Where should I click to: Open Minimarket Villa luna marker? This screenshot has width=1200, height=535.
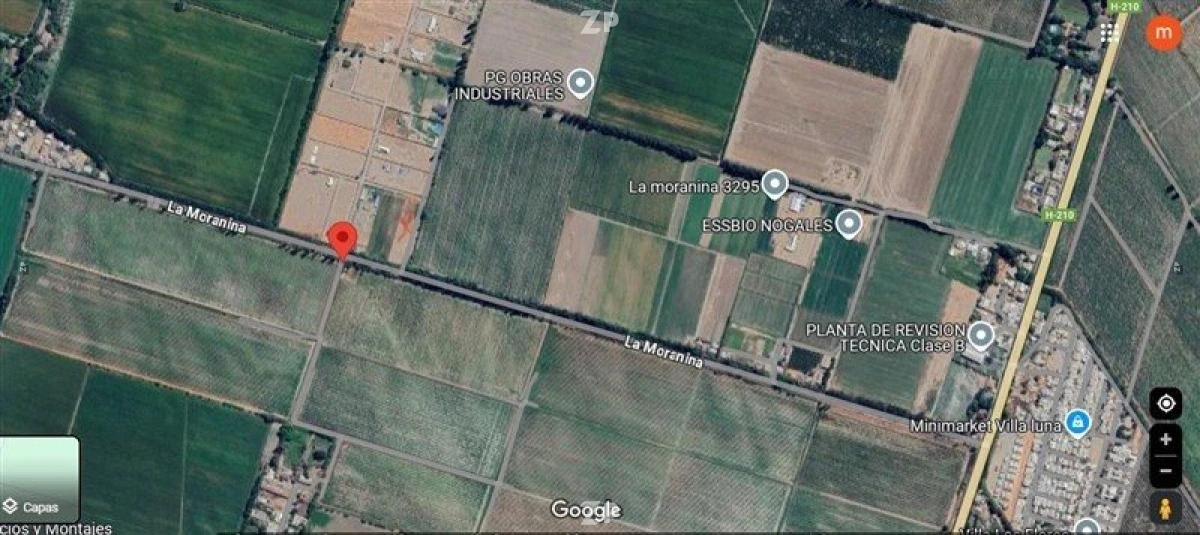1077,423
